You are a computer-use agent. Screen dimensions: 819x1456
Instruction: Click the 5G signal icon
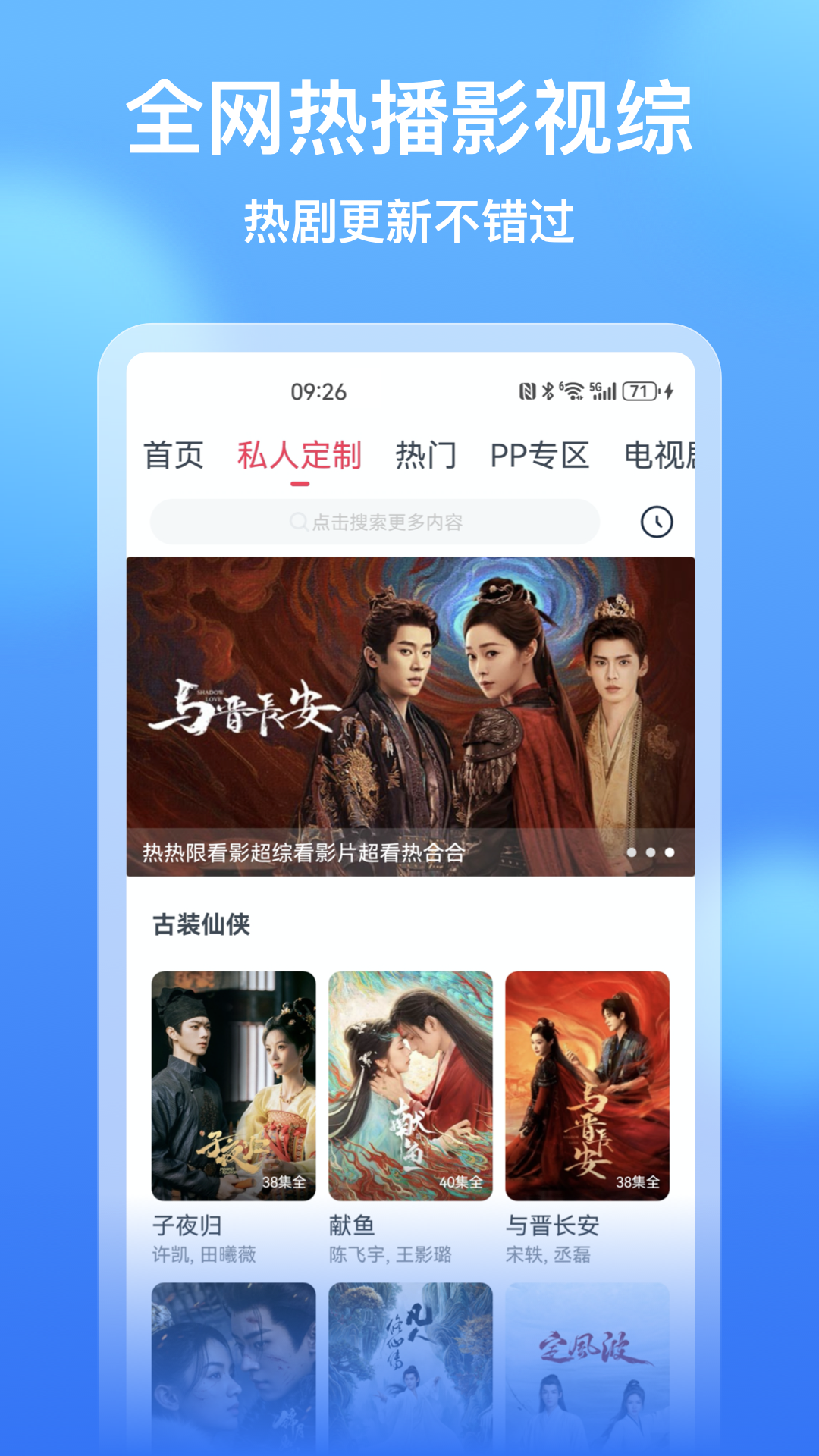[603, 391]
